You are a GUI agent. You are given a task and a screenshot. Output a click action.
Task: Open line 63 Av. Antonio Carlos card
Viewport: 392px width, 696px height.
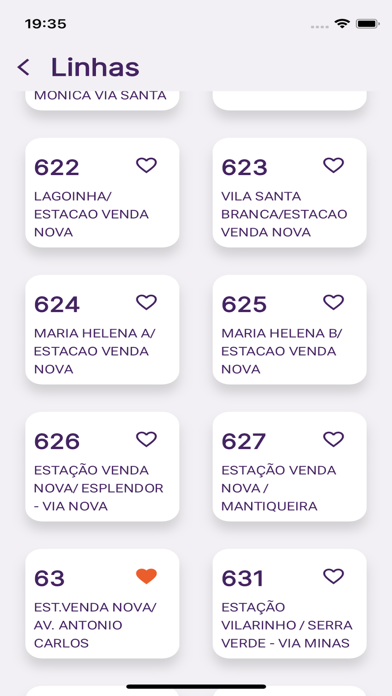(102, 604)
